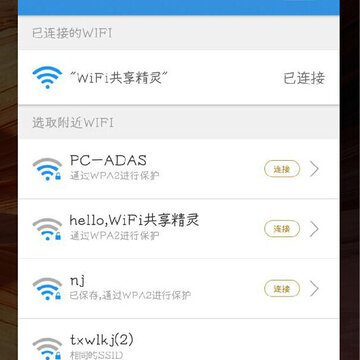This screenshot has height=360, width=360.
Task: Open details chevron for nj network
Action: pyautogui.click(x=314, y=289)
